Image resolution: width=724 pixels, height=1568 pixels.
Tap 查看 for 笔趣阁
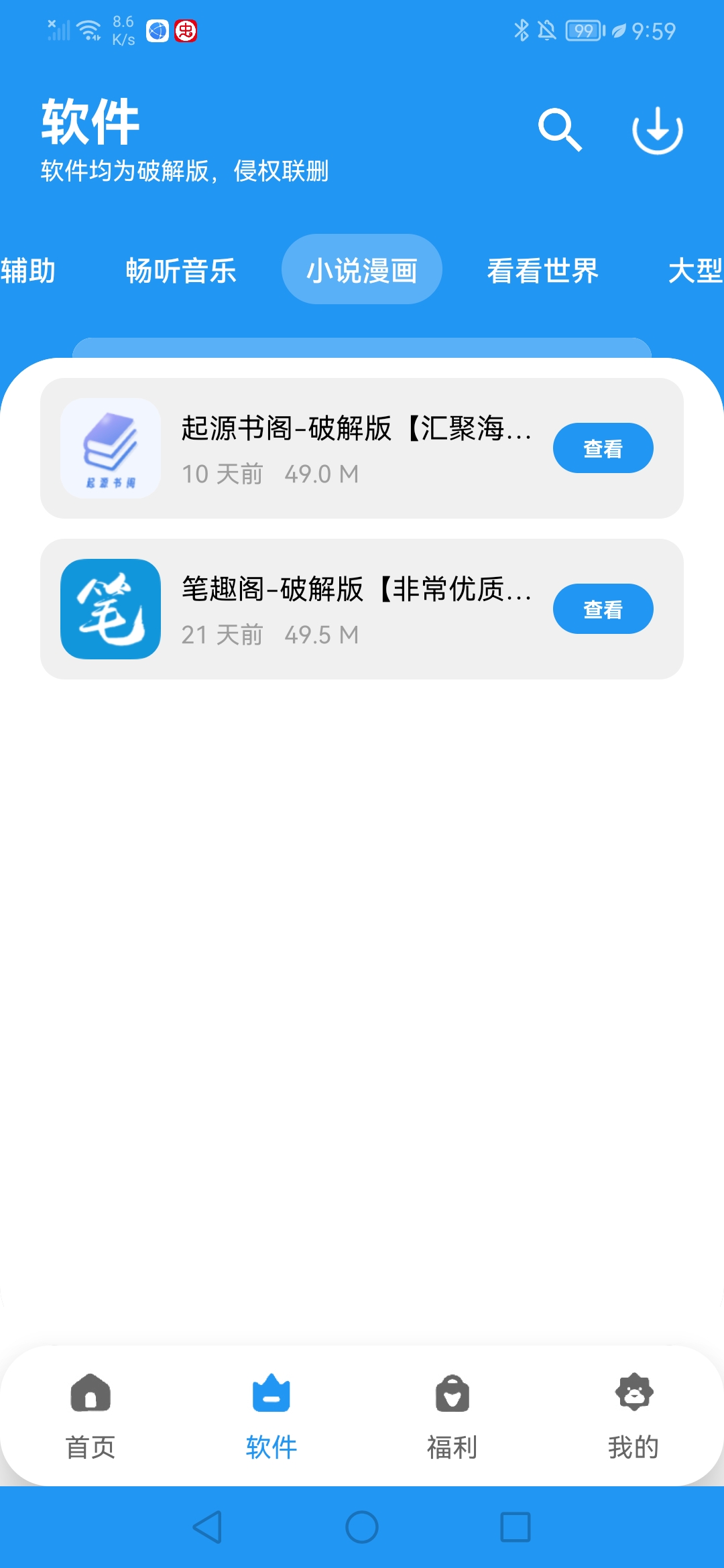[603, 609]
